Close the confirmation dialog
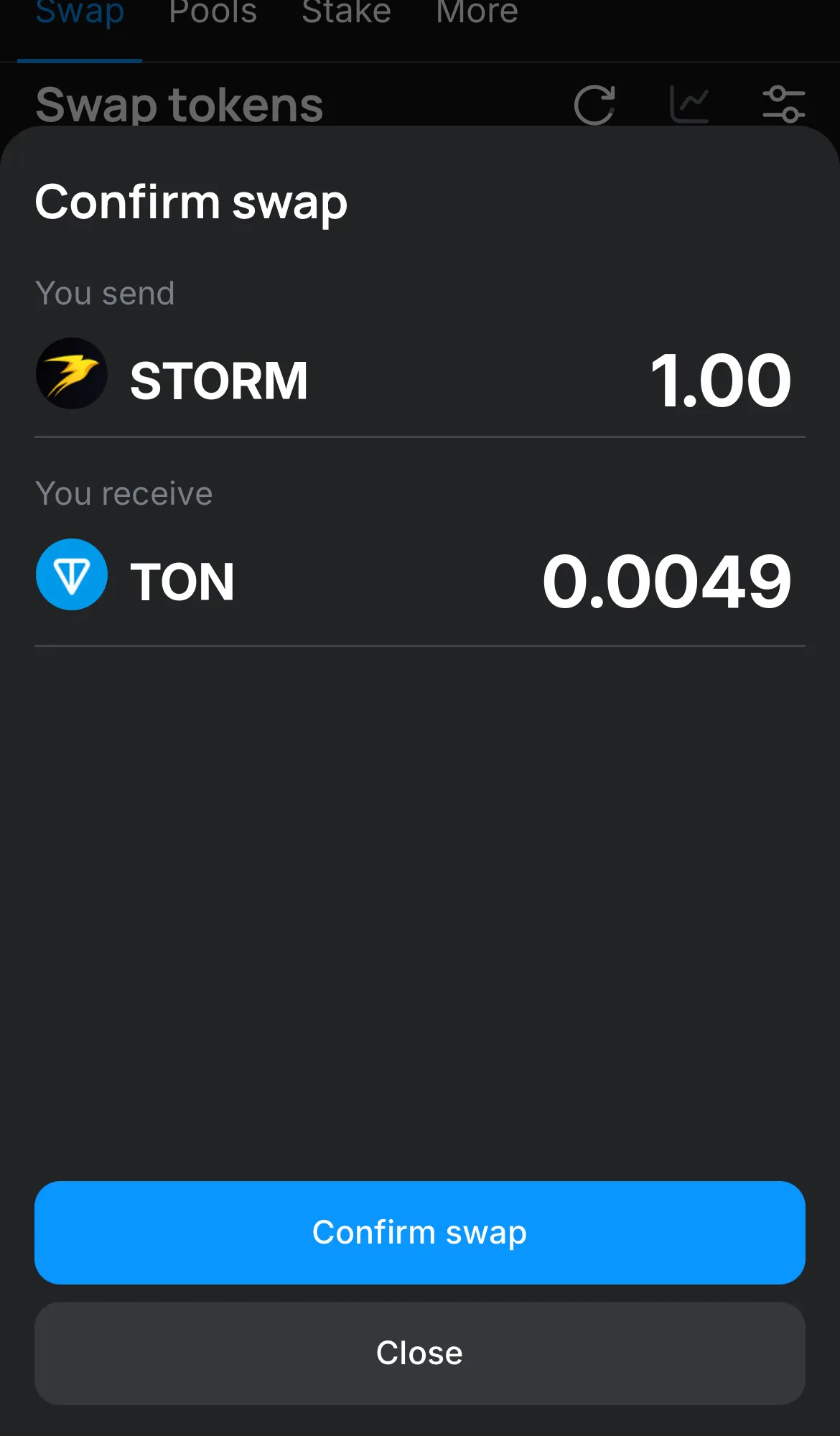This screenshot has width=840, height=1436. (419, 1353)
